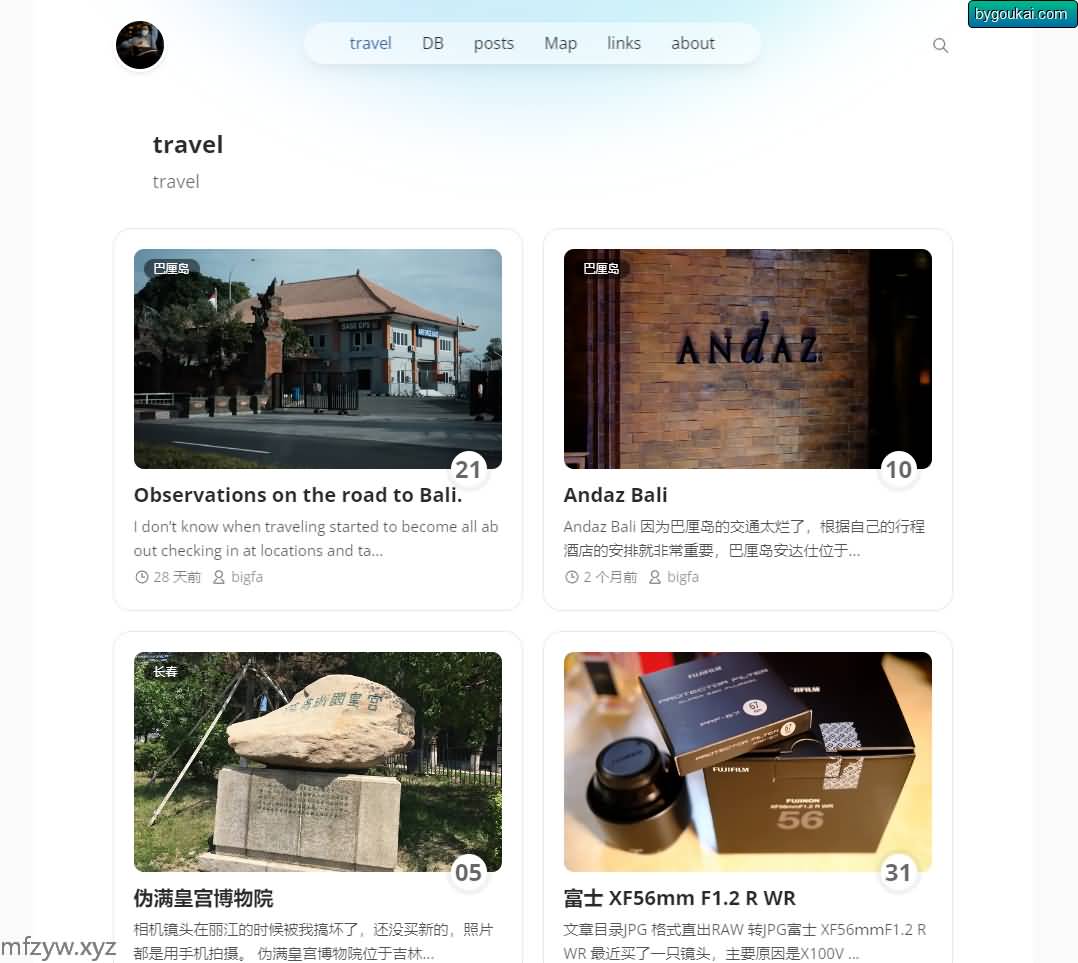Open the Fujifilm lens box photo
The width and height of the screenshot is (1078, 963).
[748, 761]
